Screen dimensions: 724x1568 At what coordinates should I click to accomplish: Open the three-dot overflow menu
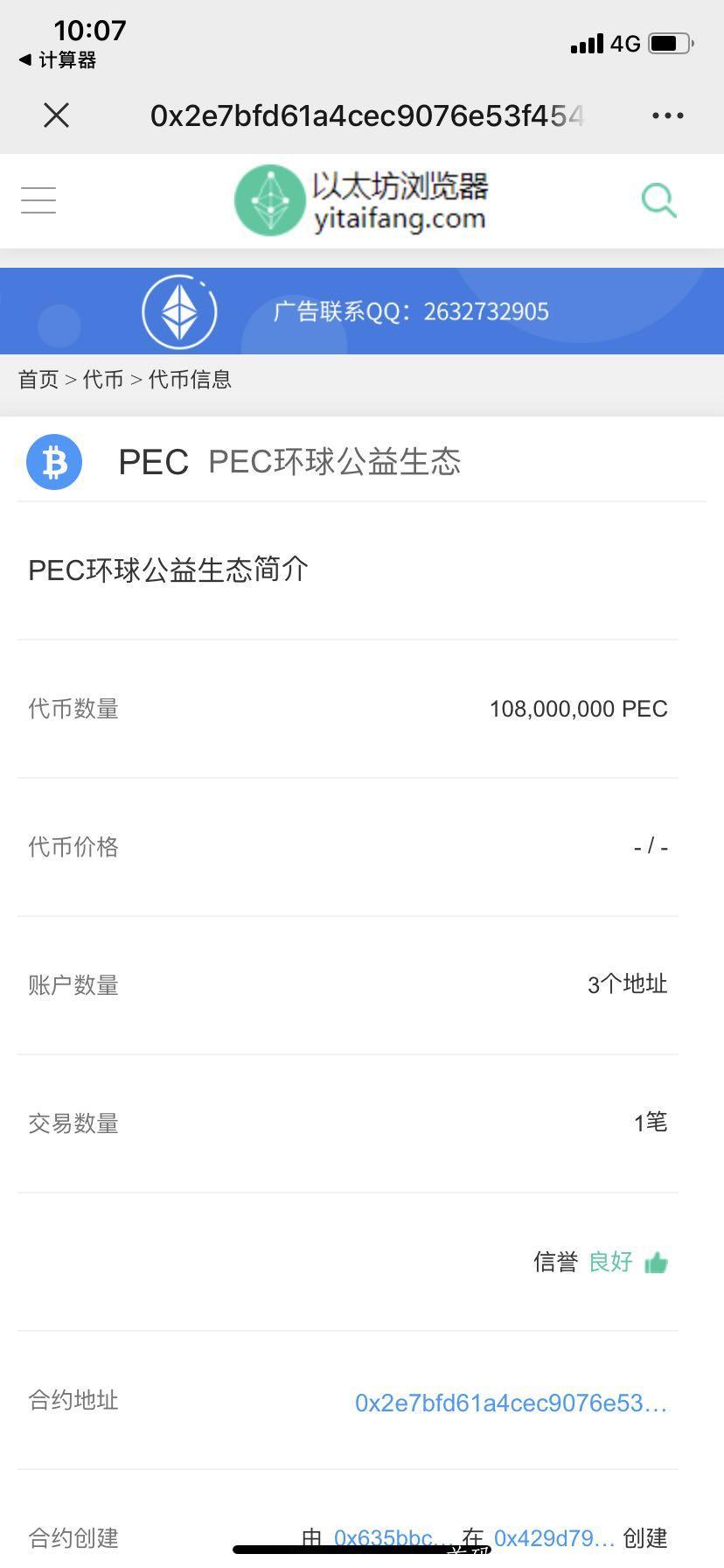pos(667,115)
